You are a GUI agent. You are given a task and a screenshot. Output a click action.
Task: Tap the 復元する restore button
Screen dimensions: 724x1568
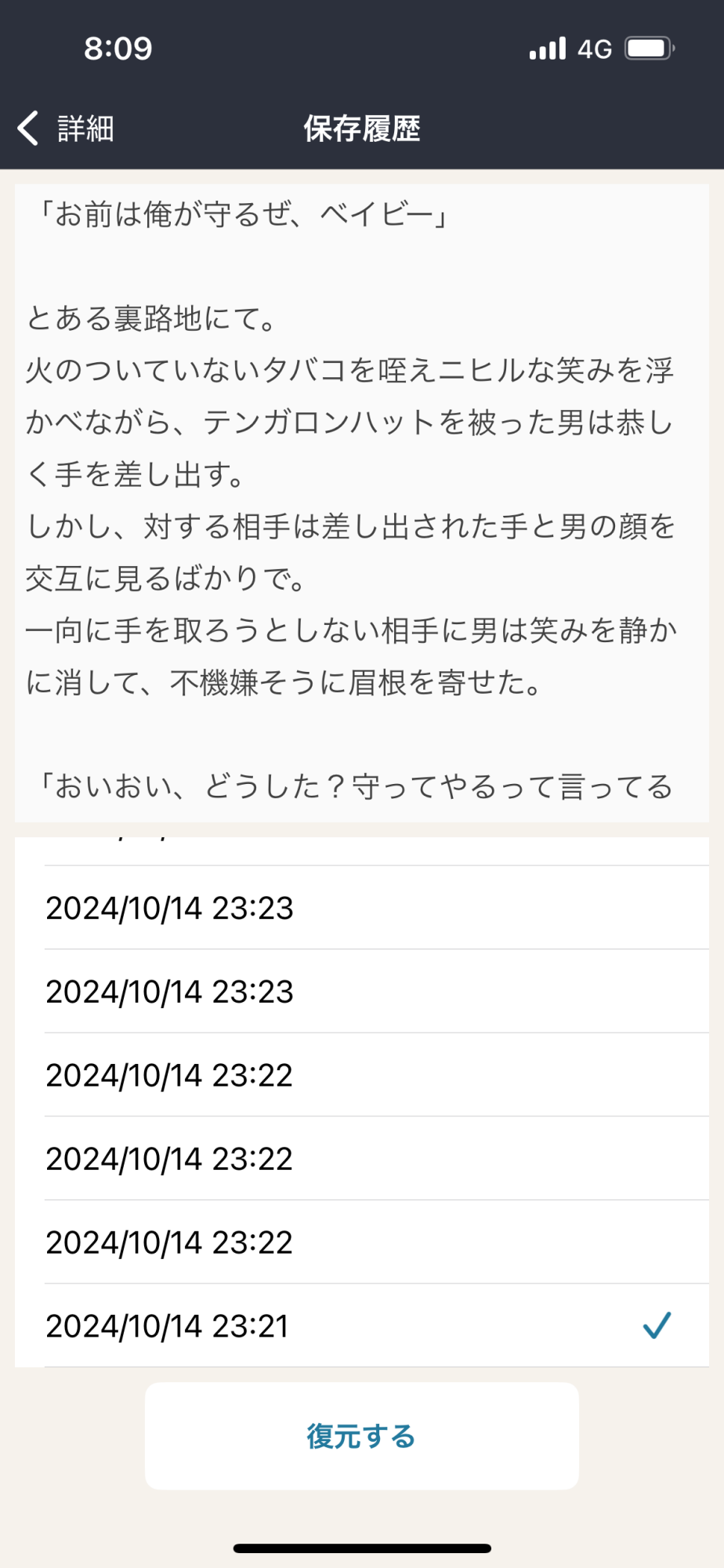(362, 1436)
